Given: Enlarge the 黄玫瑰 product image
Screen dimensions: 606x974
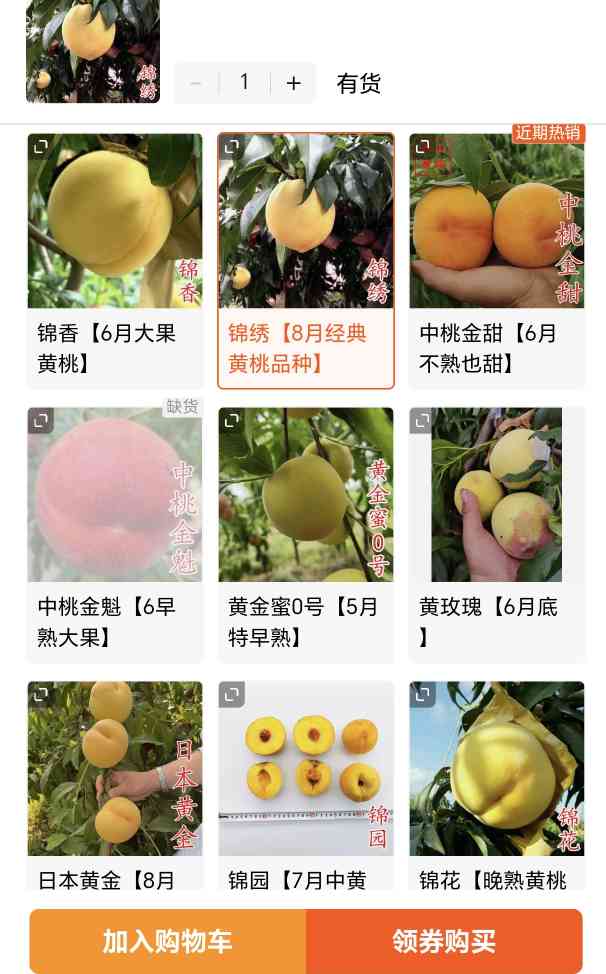Looking at the screenshot, I should (422, 421).
